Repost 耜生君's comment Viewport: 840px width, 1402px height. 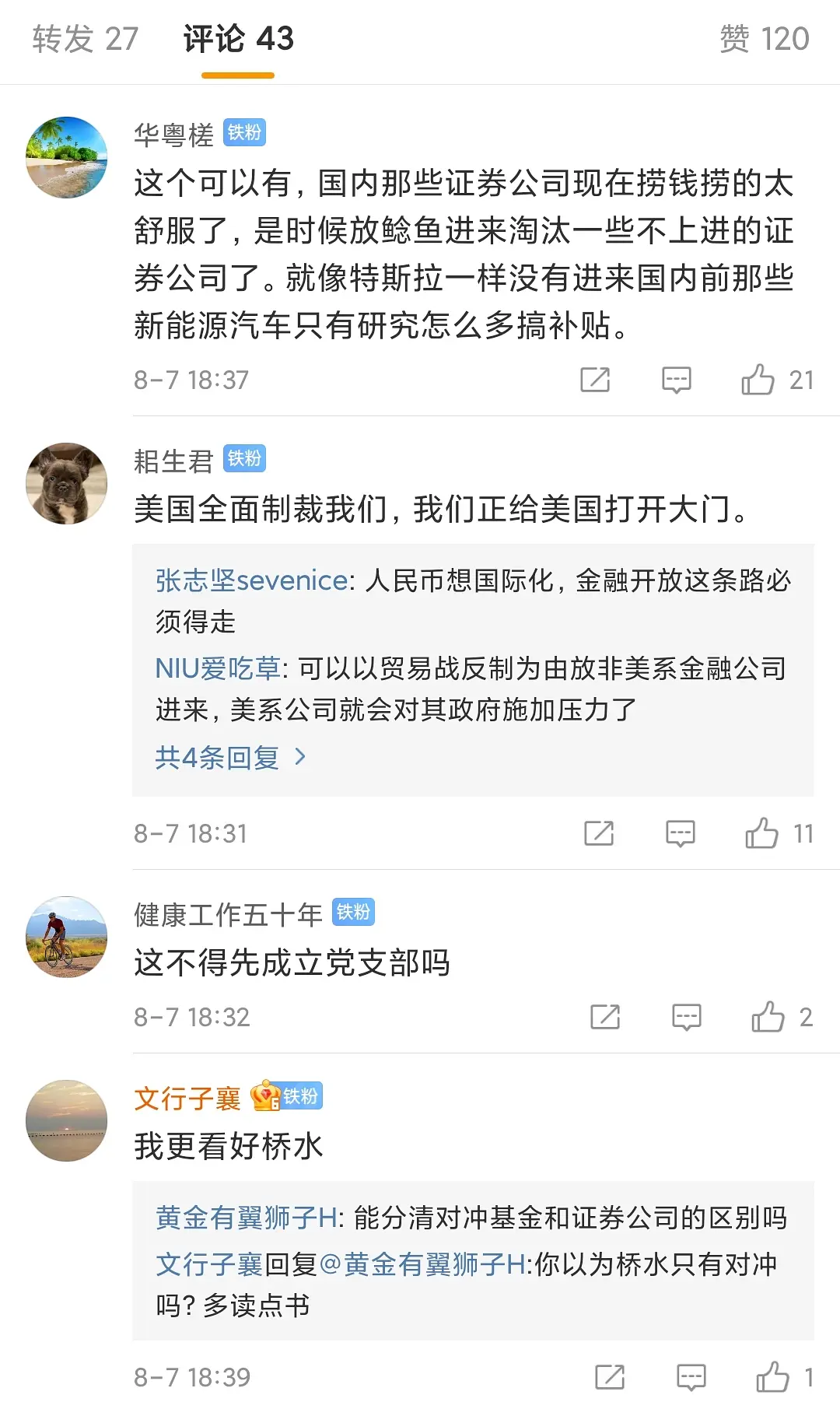(599, 833)
